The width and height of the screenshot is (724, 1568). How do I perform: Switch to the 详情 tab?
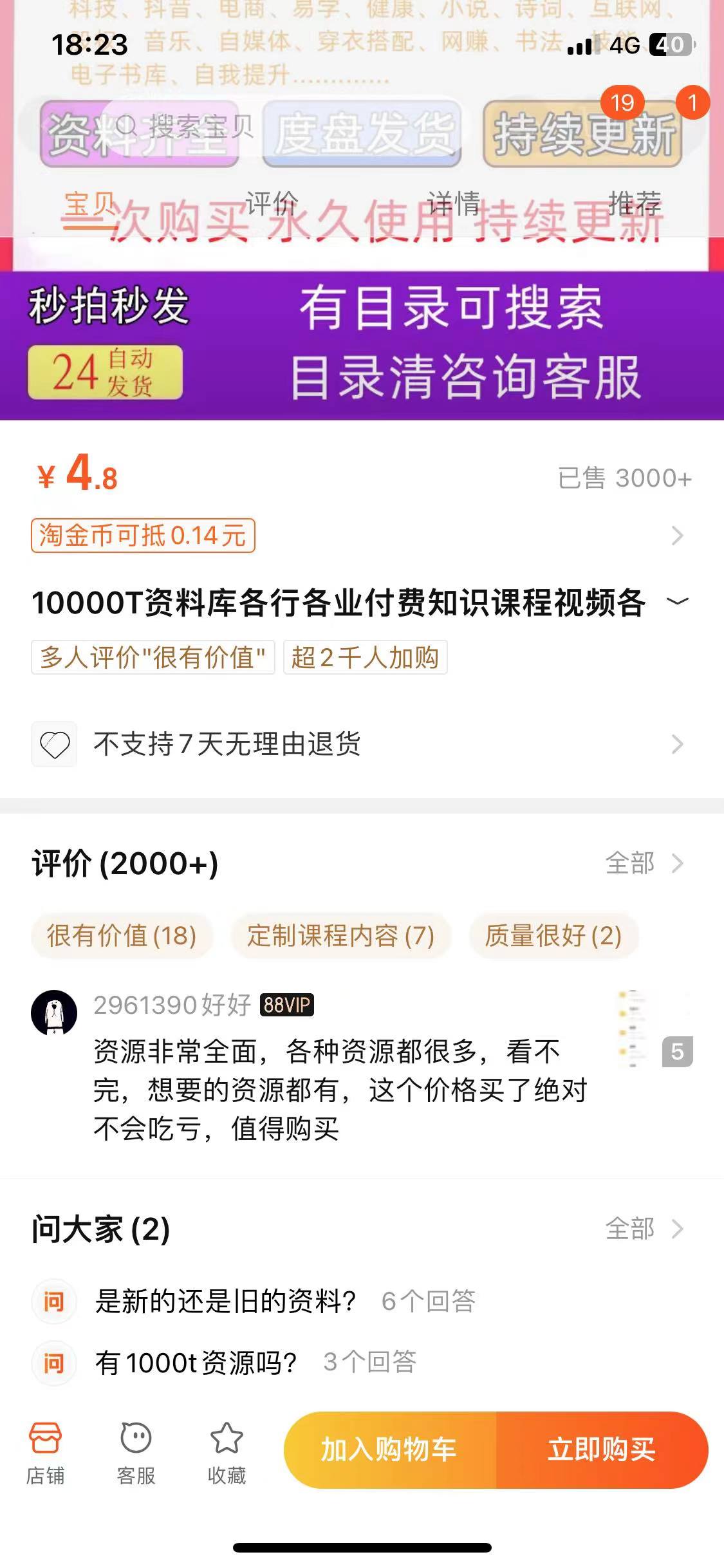pyautogui.click(x=452, y=203)
